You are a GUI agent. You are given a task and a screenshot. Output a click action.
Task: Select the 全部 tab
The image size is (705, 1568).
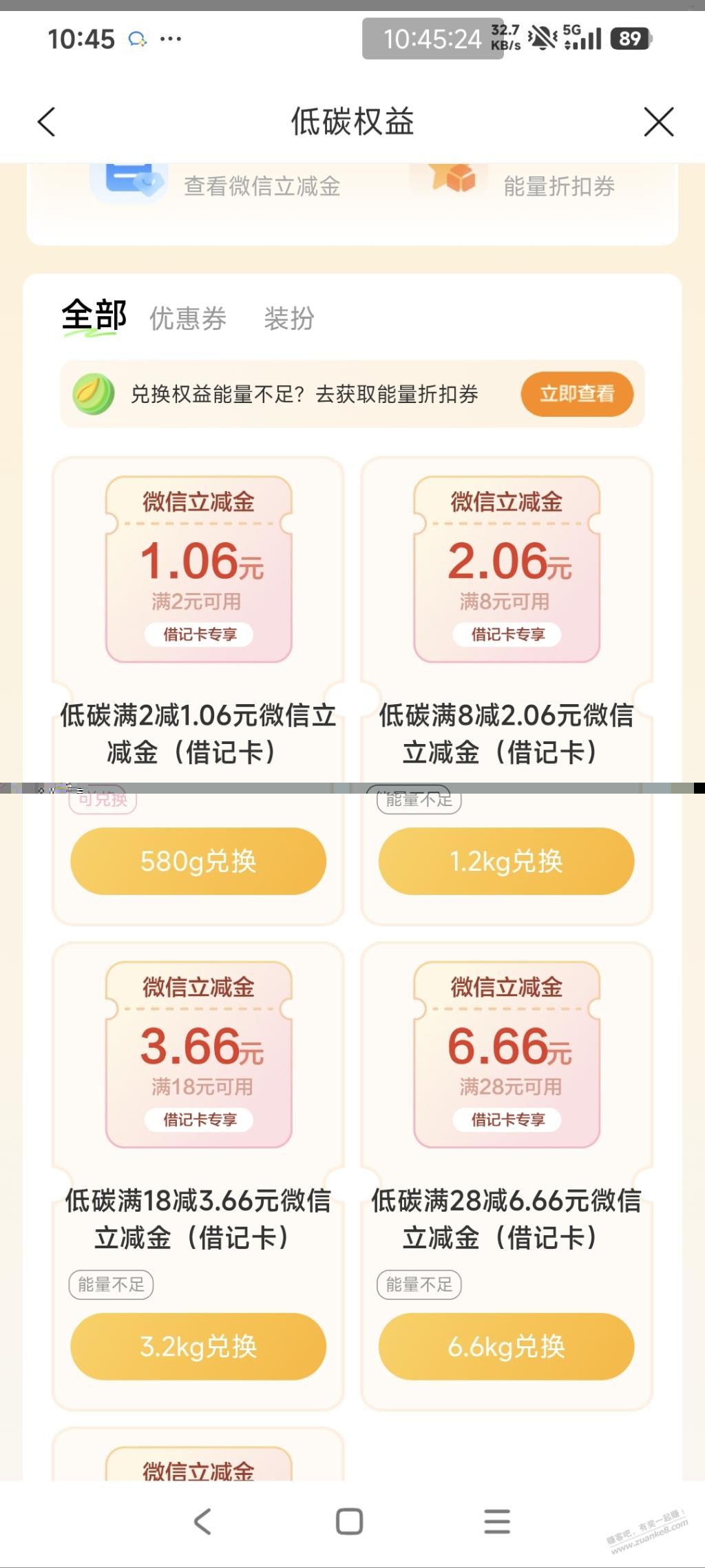pos(94,318)
